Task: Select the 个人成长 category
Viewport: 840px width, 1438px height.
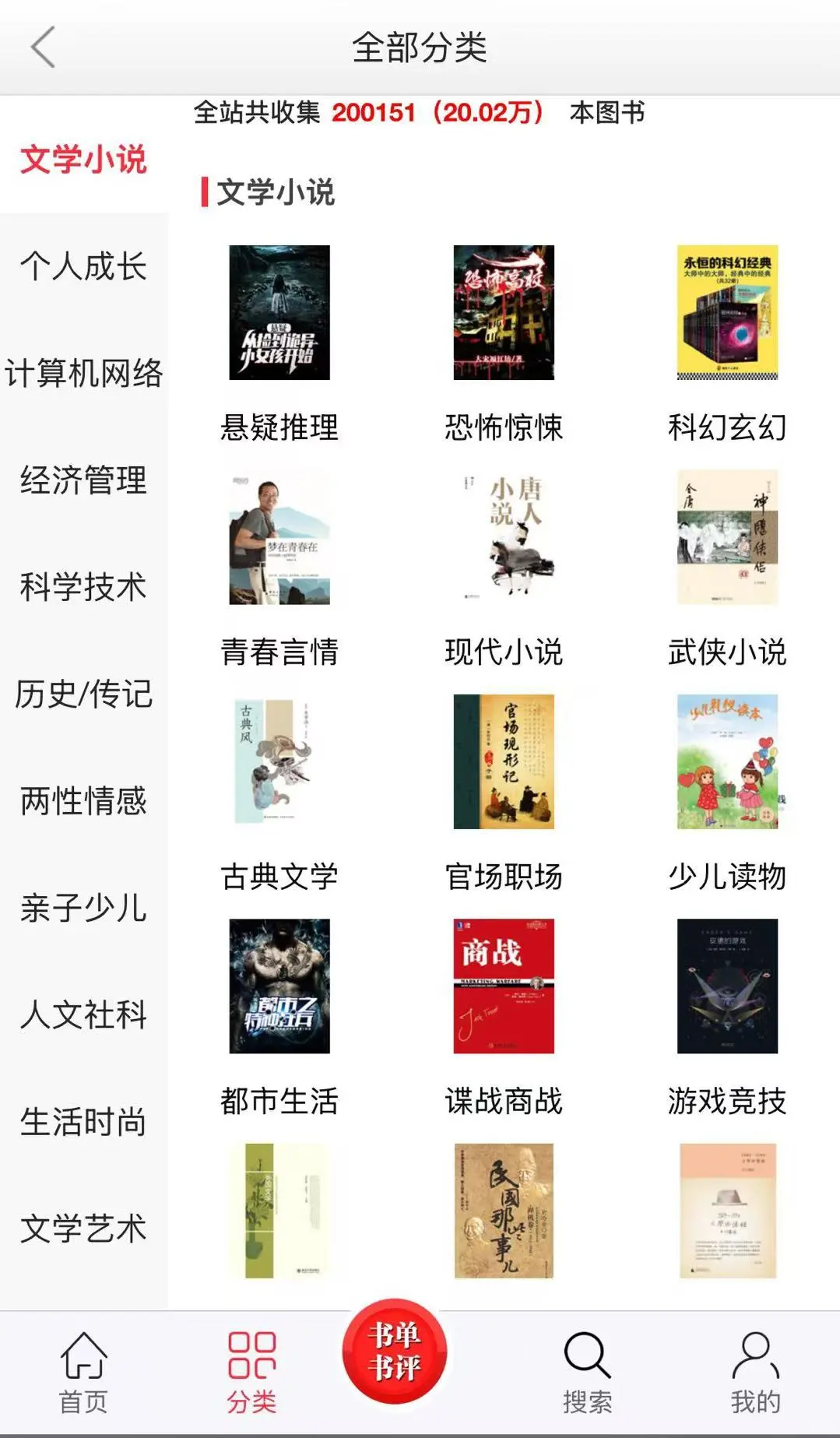Action: [x=83, y=266]
